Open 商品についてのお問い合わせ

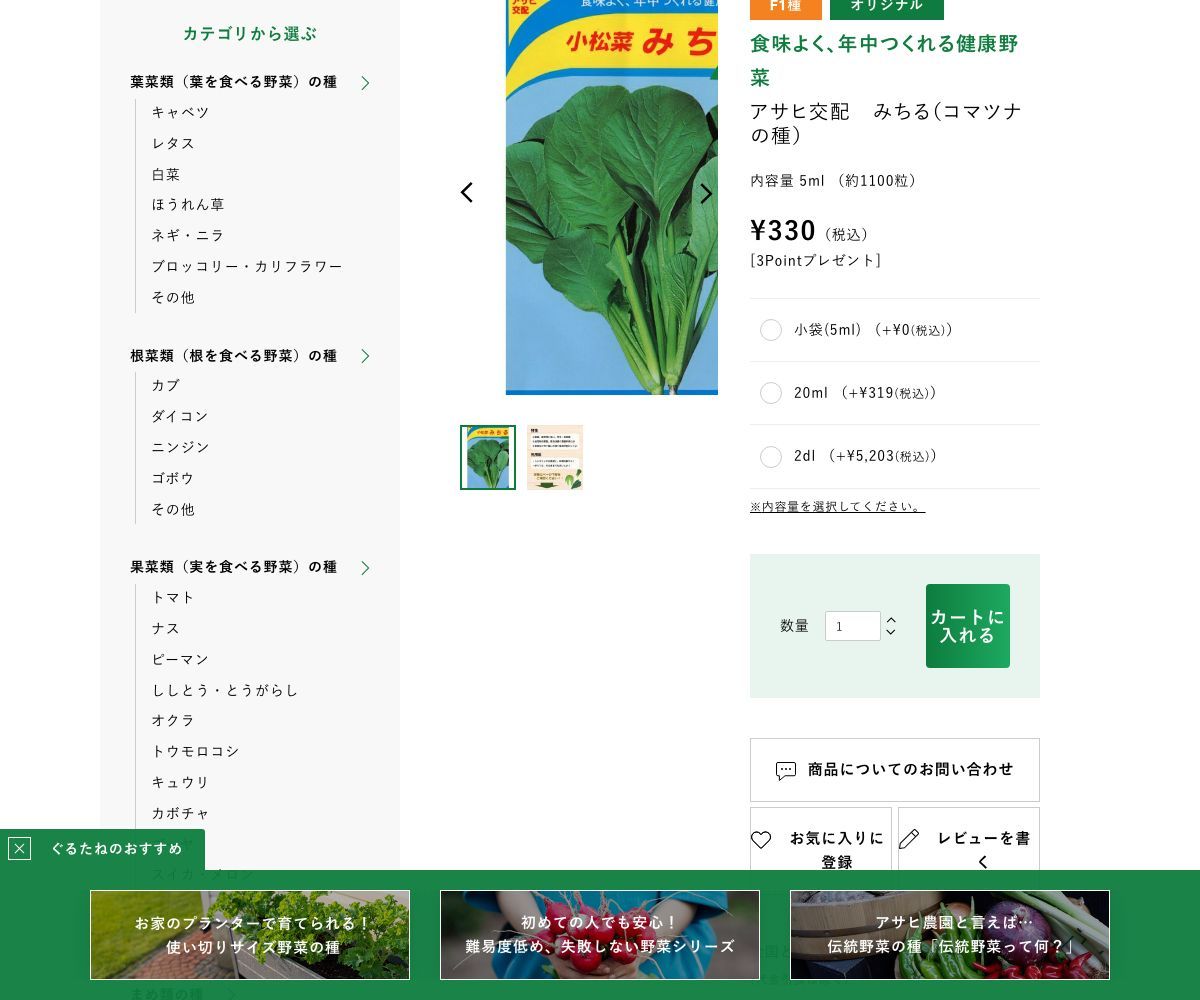[895, 770]
